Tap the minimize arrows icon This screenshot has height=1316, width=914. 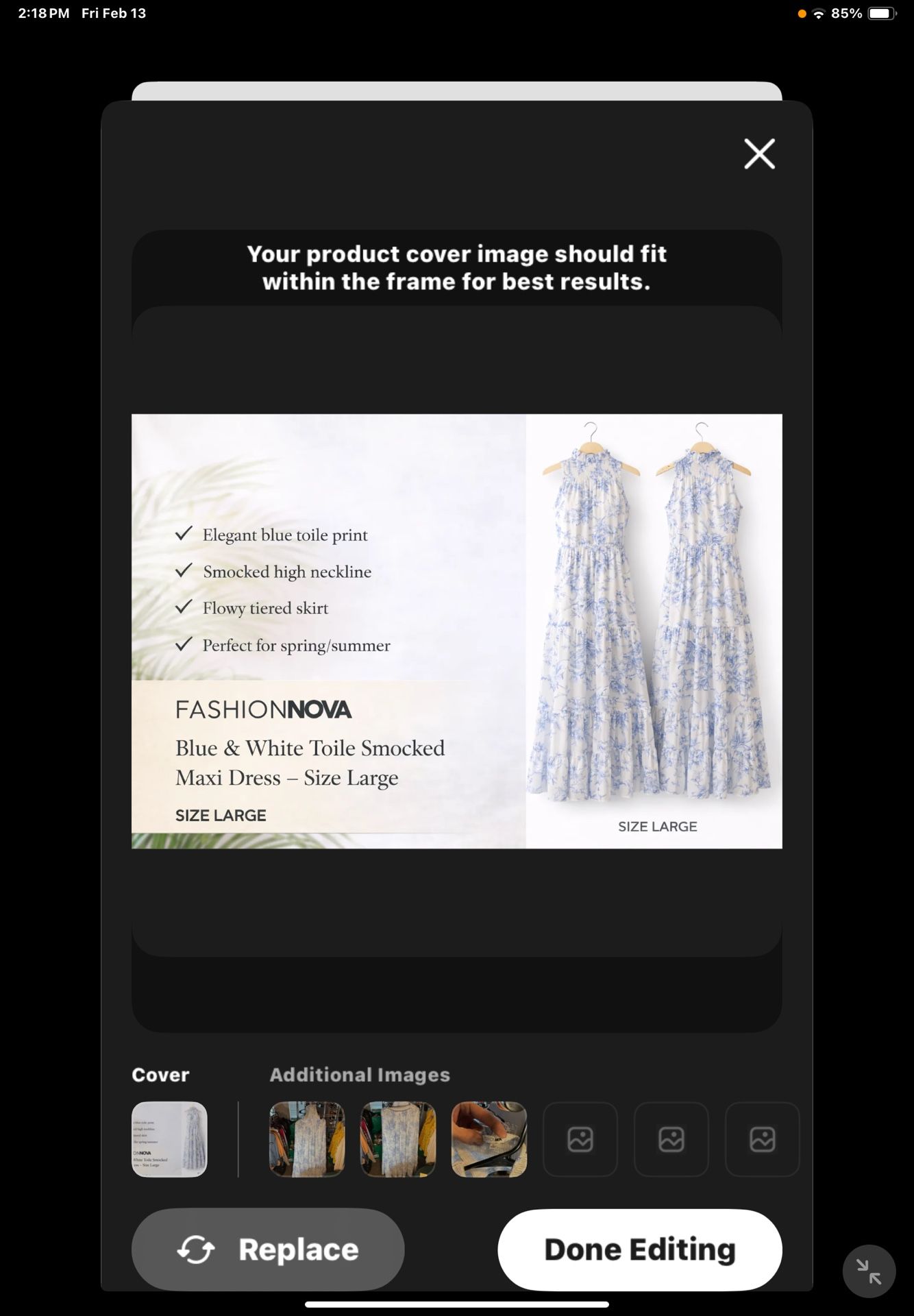[x=869, y=1271]
